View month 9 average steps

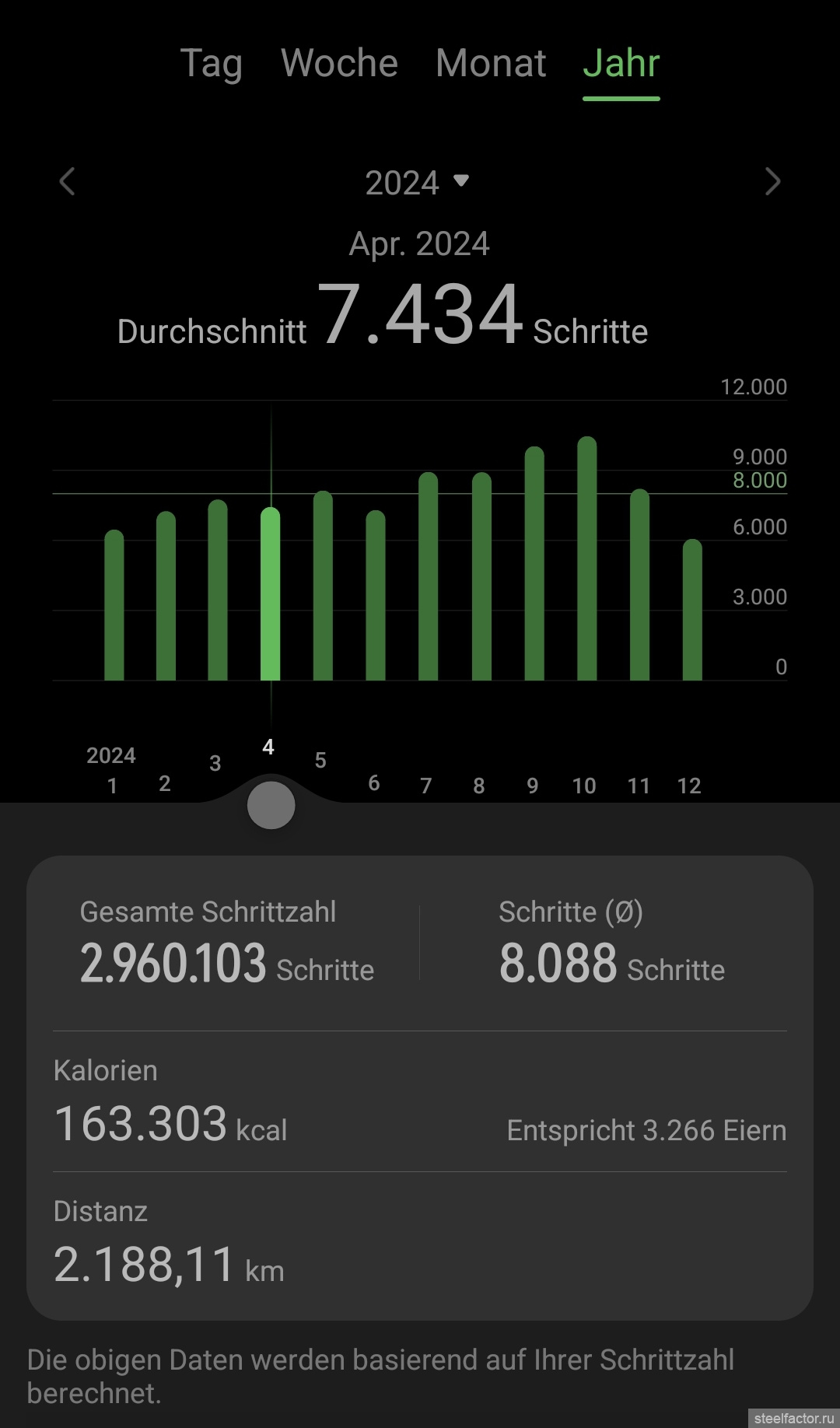[534, 565]
